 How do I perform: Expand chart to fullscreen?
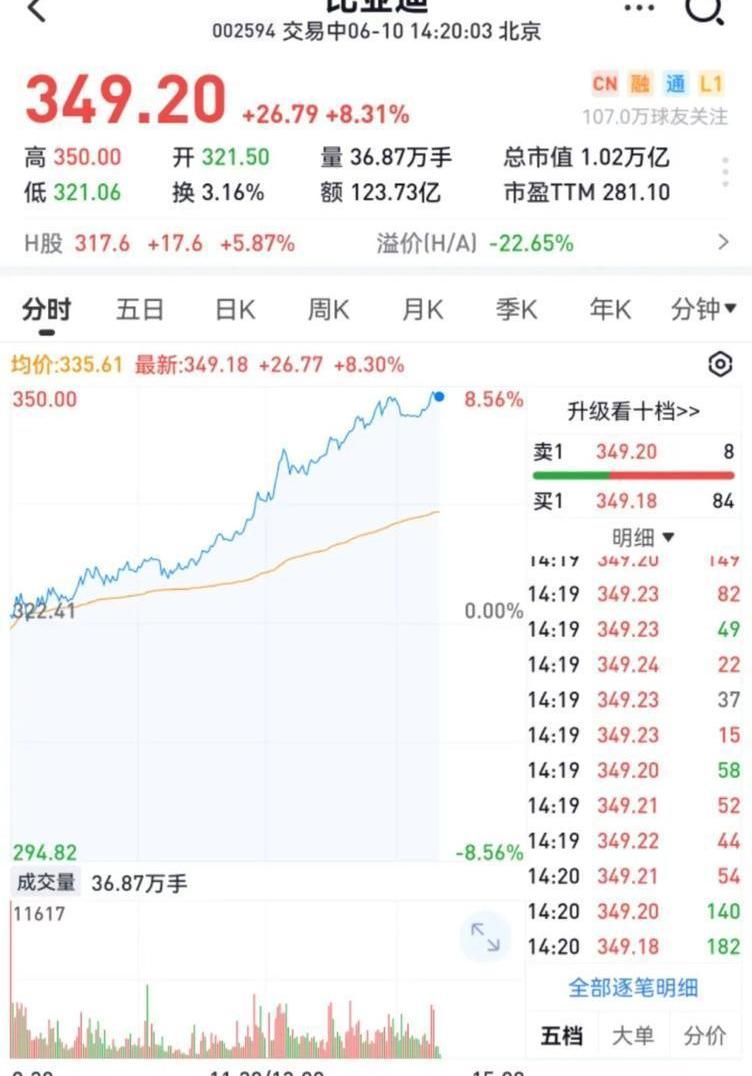pos(486,937)
